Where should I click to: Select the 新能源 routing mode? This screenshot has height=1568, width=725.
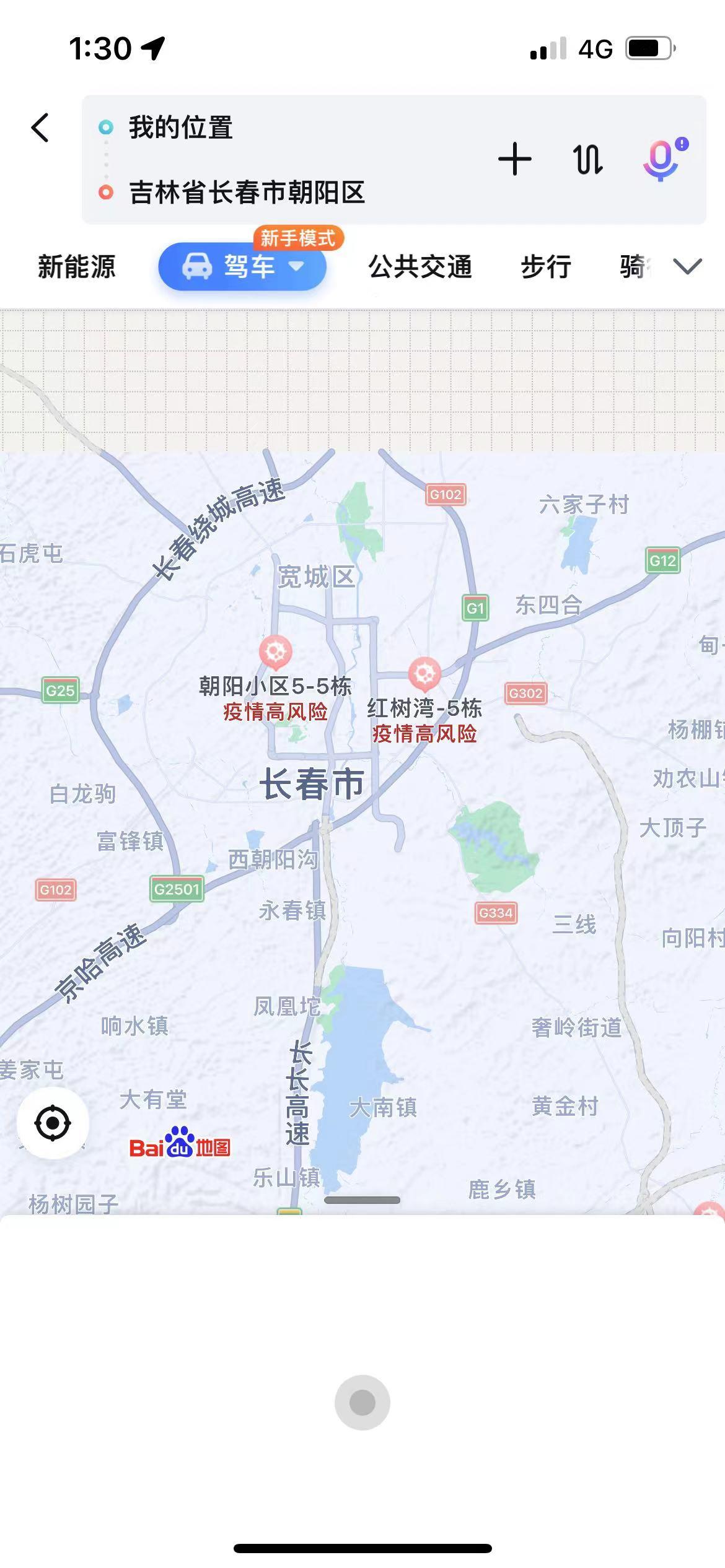tap(76, 267)
